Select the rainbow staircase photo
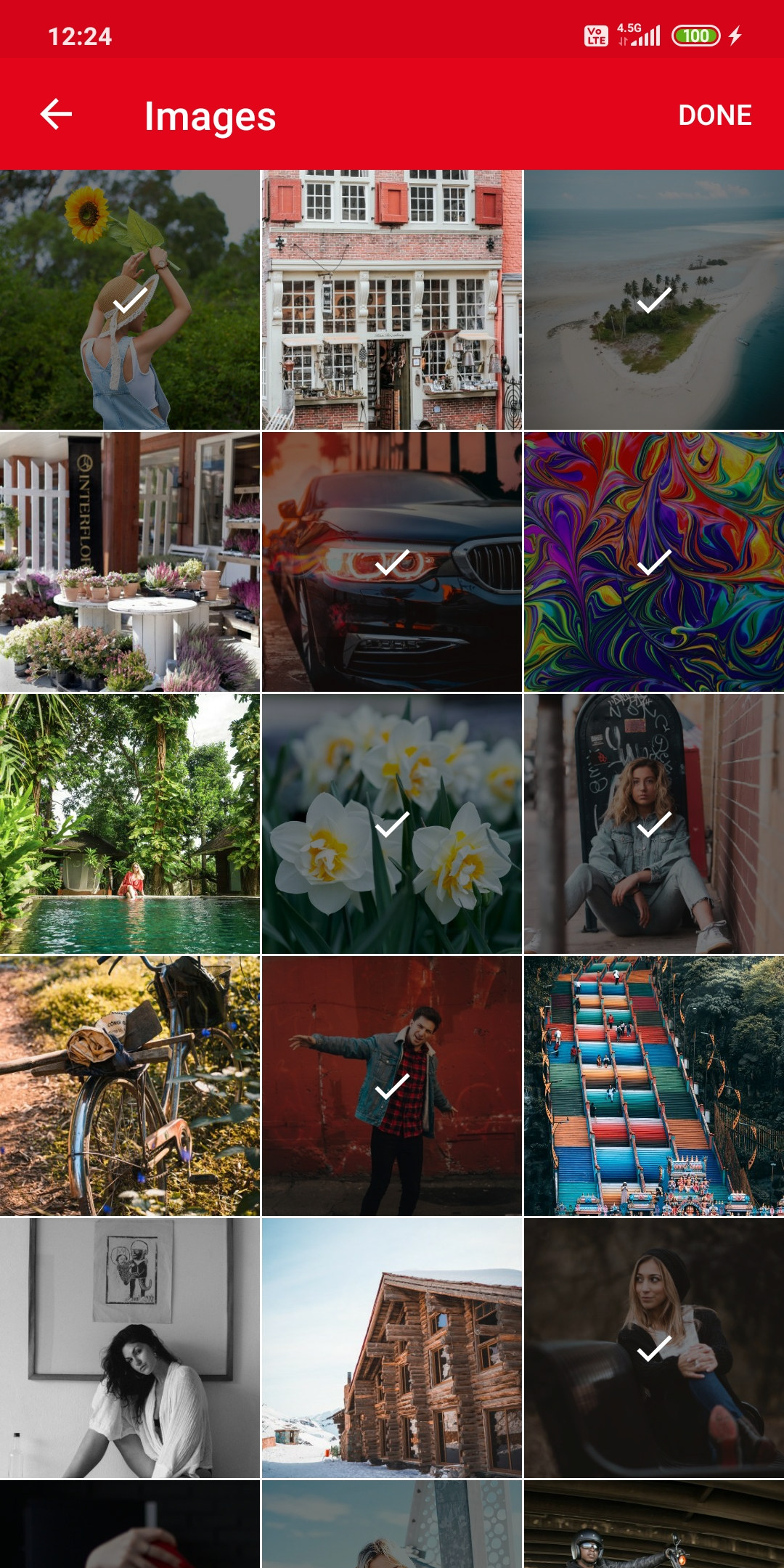 coord(654,1086)
